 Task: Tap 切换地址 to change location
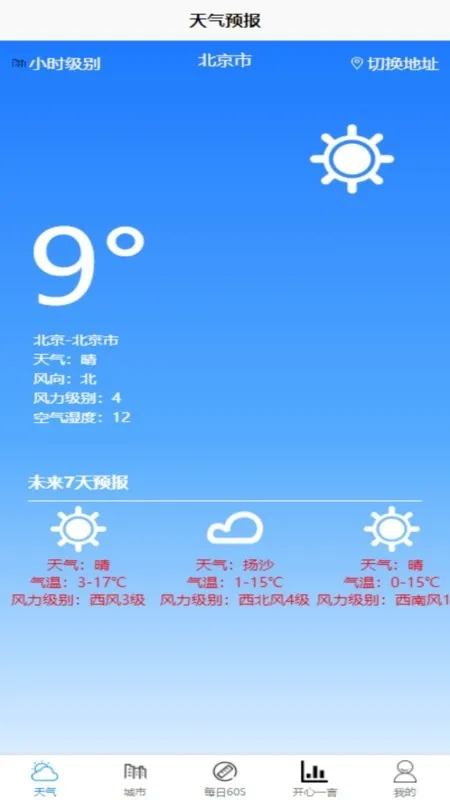coord(395,64)
